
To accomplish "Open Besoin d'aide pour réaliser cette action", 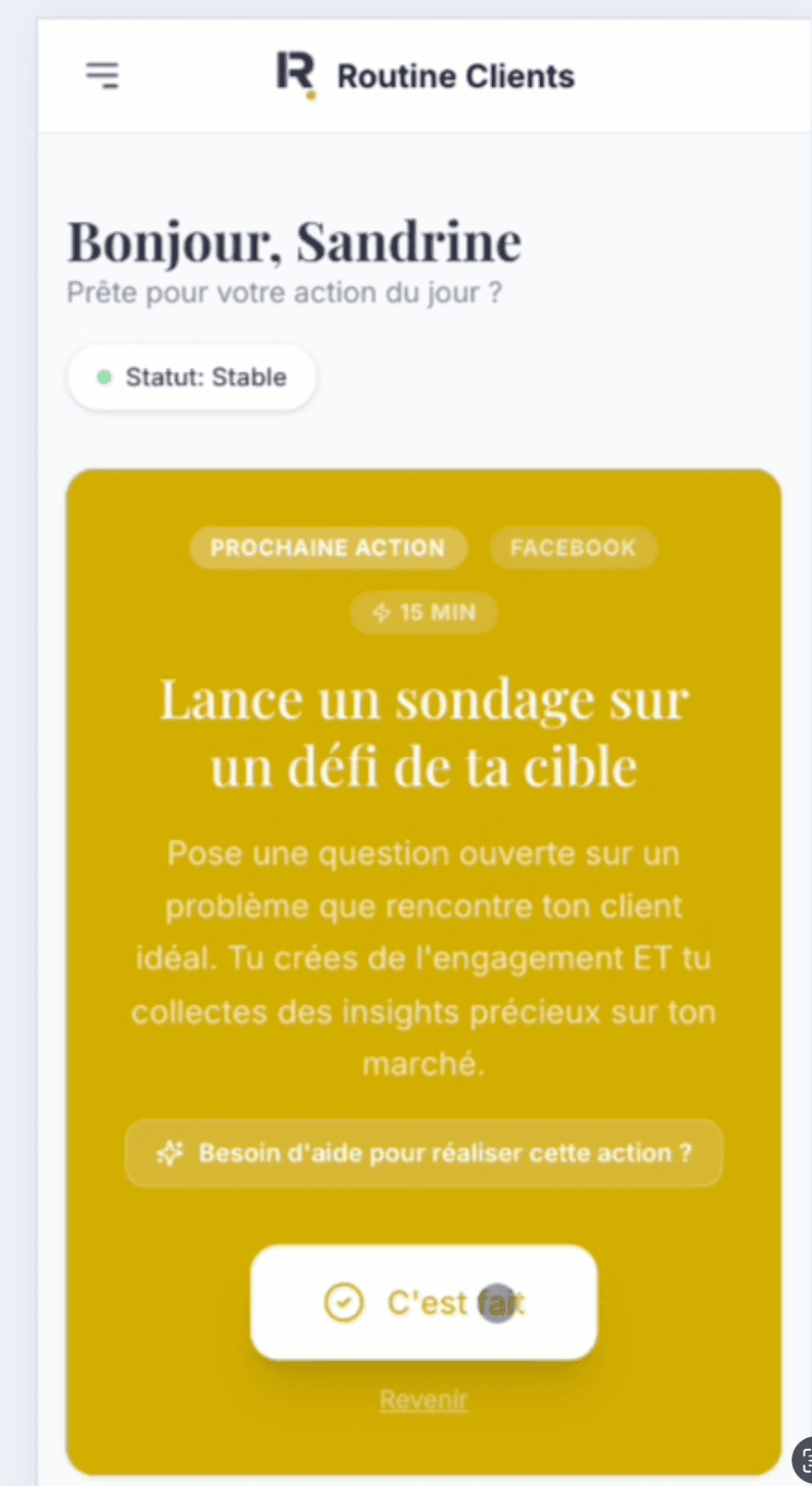I will coord(423,1153).
